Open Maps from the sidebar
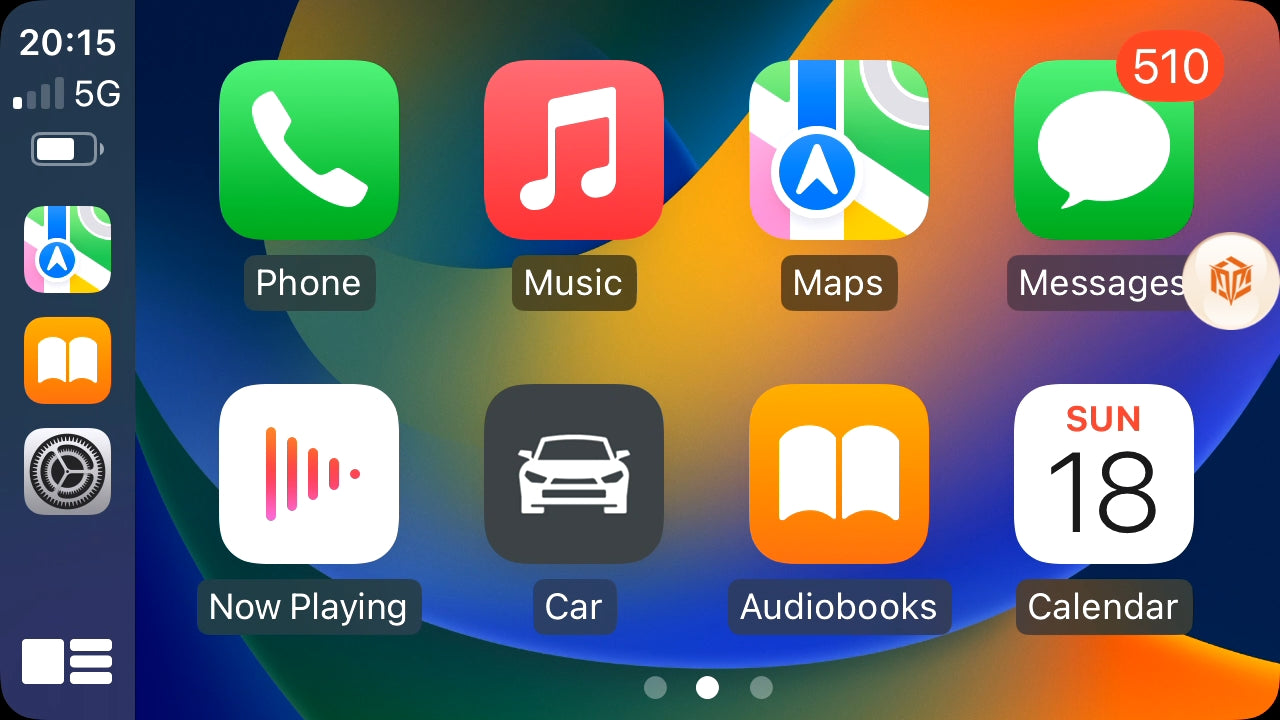The image size is (1280, 720). tap(67, 249)
